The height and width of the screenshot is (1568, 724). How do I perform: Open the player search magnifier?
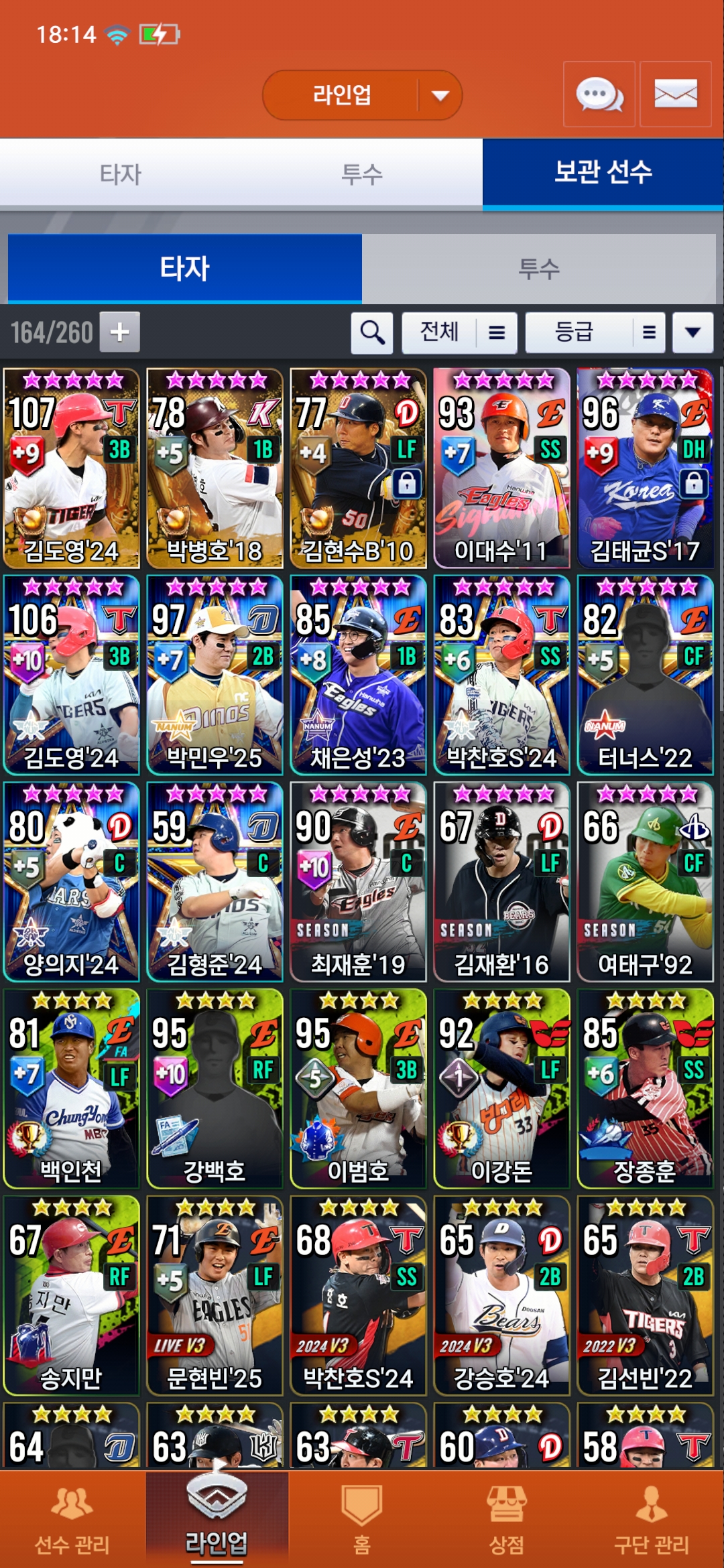pyautogui.click(x=372, y=332)
